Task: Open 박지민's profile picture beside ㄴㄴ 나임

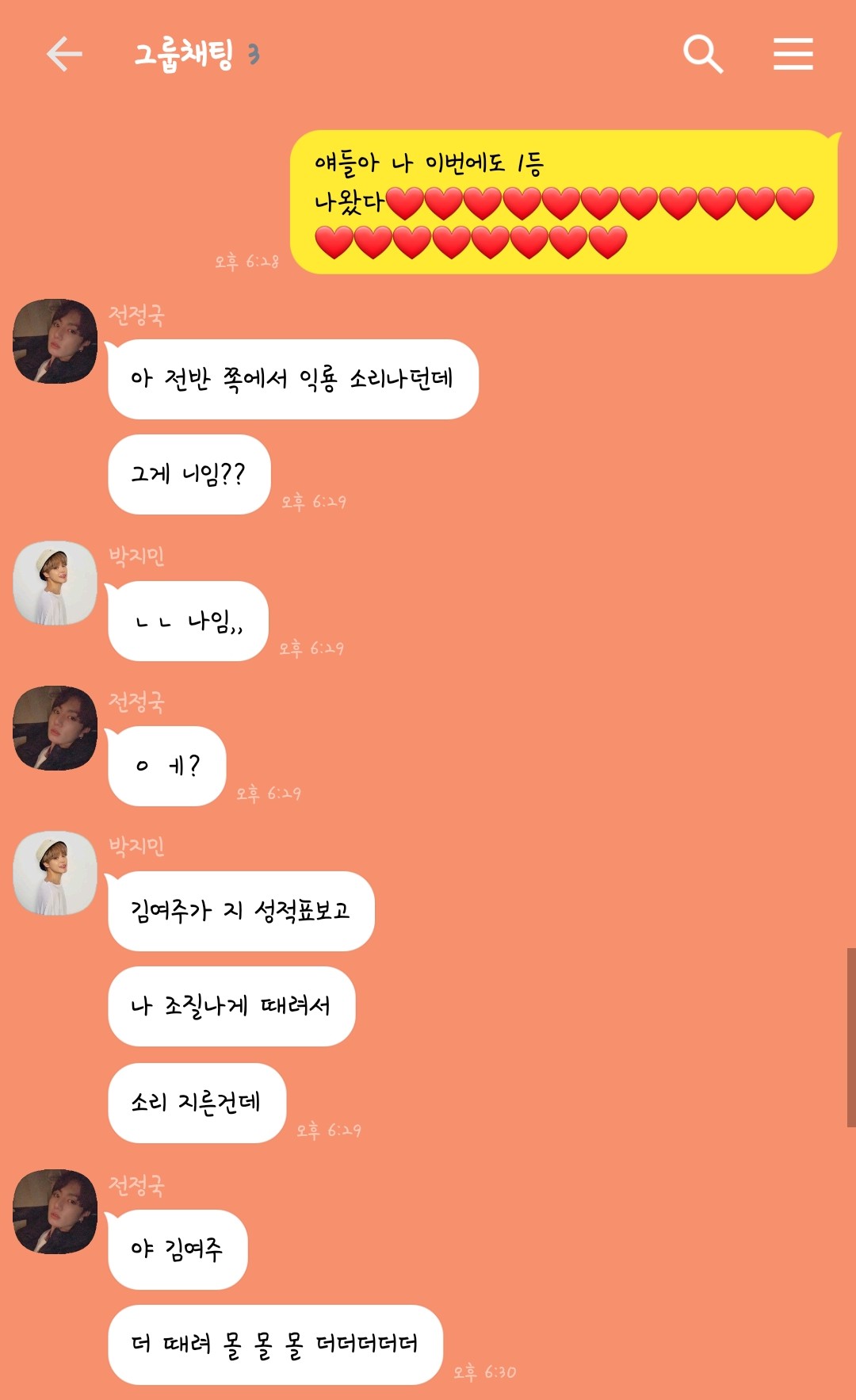Action: pyautogui.click(x=55, y=583)
